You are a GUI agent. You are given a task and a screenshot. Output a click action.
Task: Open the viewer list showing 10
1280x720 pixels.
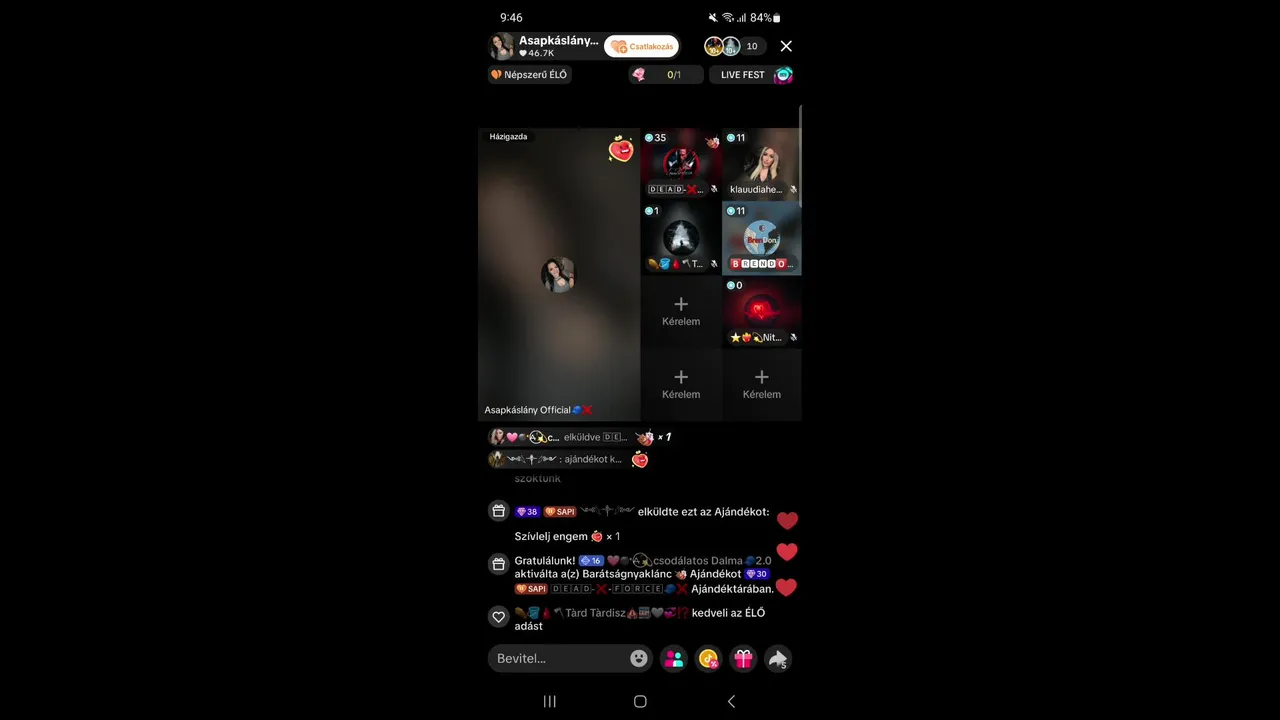[736, 46]
